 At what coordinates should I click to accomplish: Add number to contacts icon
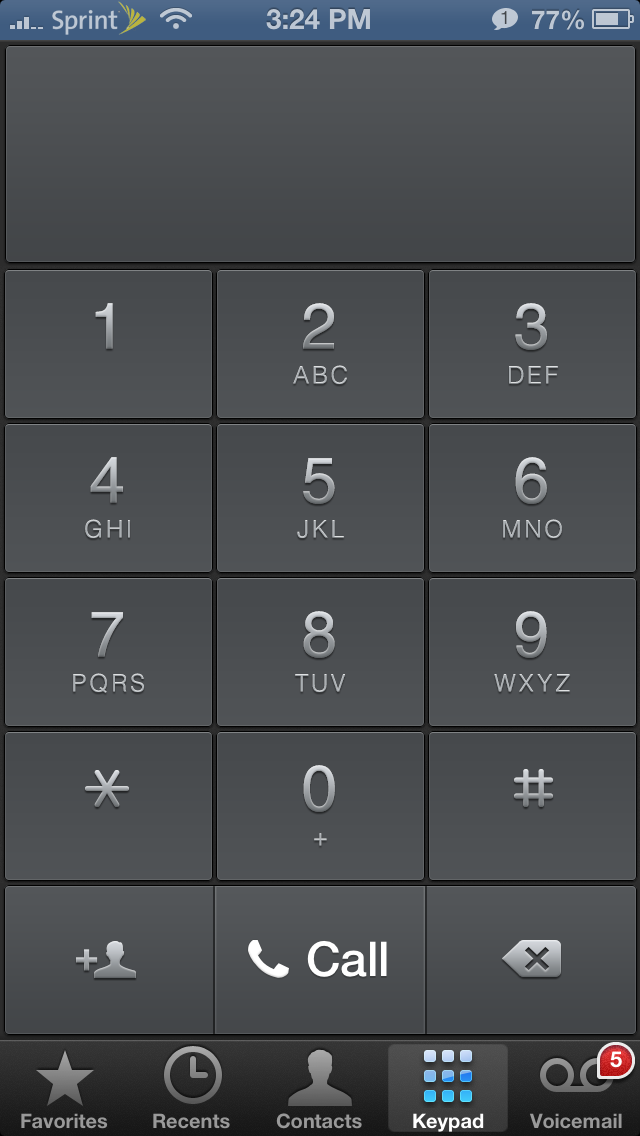click(109, 960)
